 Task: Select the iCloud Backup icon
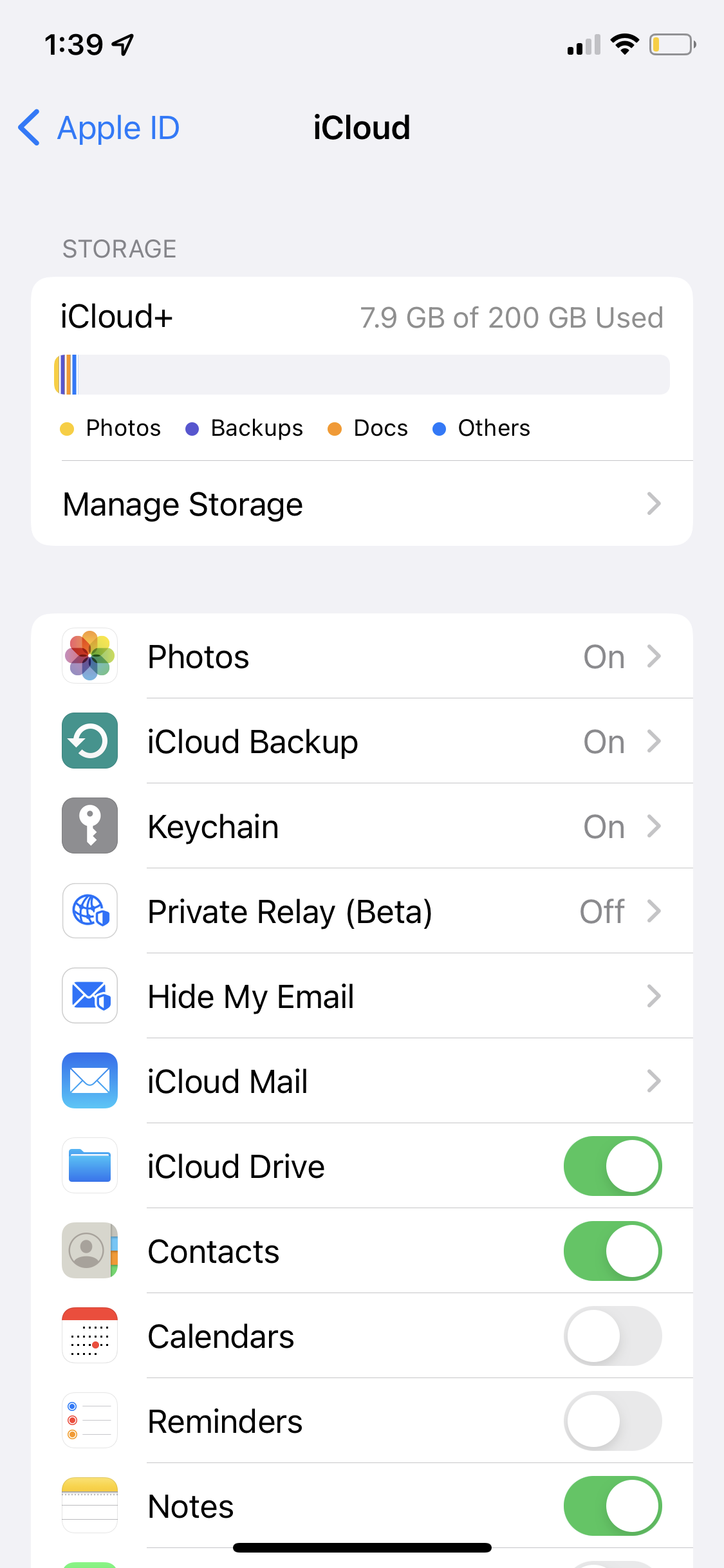89,741
